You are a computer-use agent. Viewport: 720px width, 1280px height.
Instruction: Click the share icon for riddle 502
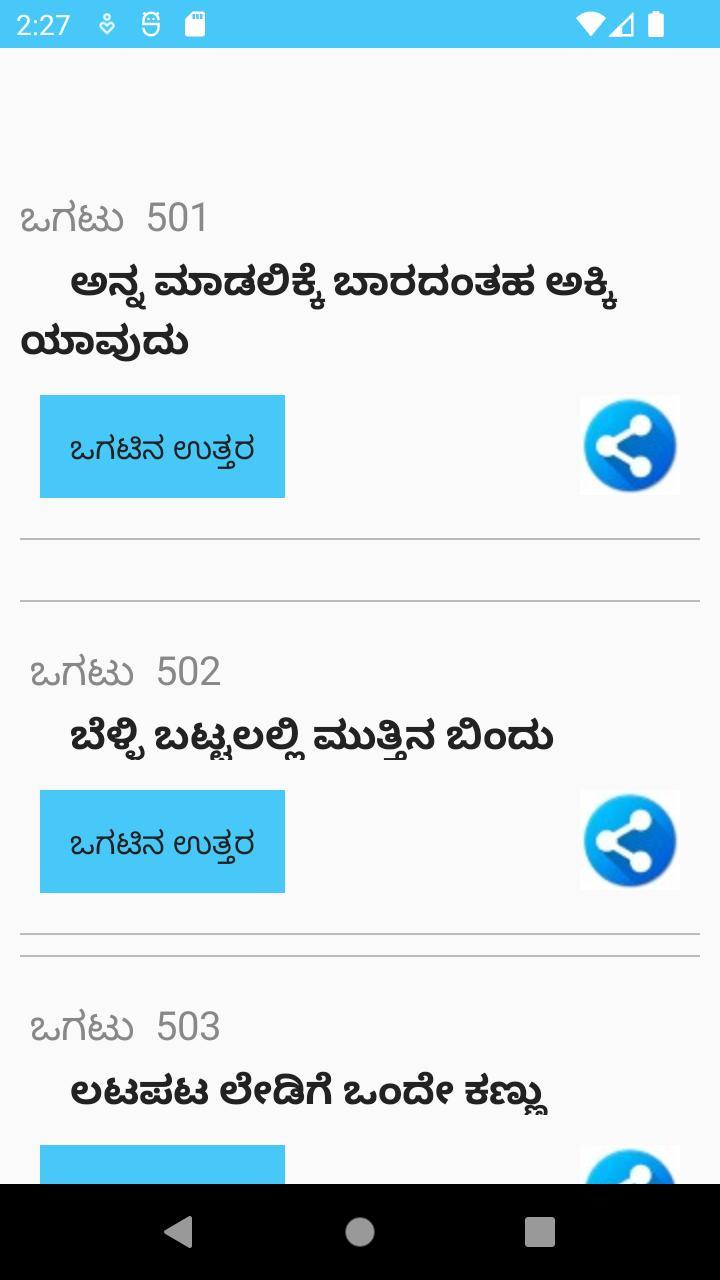click(630, 841)
